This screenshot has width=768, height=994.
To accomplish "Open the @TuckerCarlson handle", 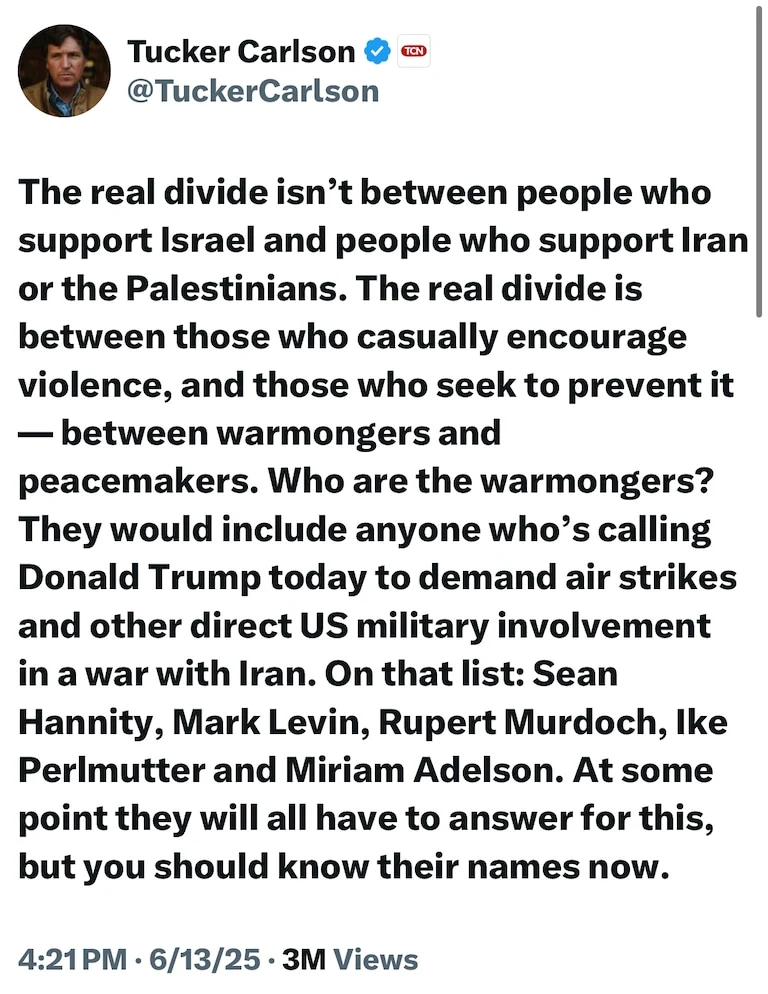I will click(252, 91).
